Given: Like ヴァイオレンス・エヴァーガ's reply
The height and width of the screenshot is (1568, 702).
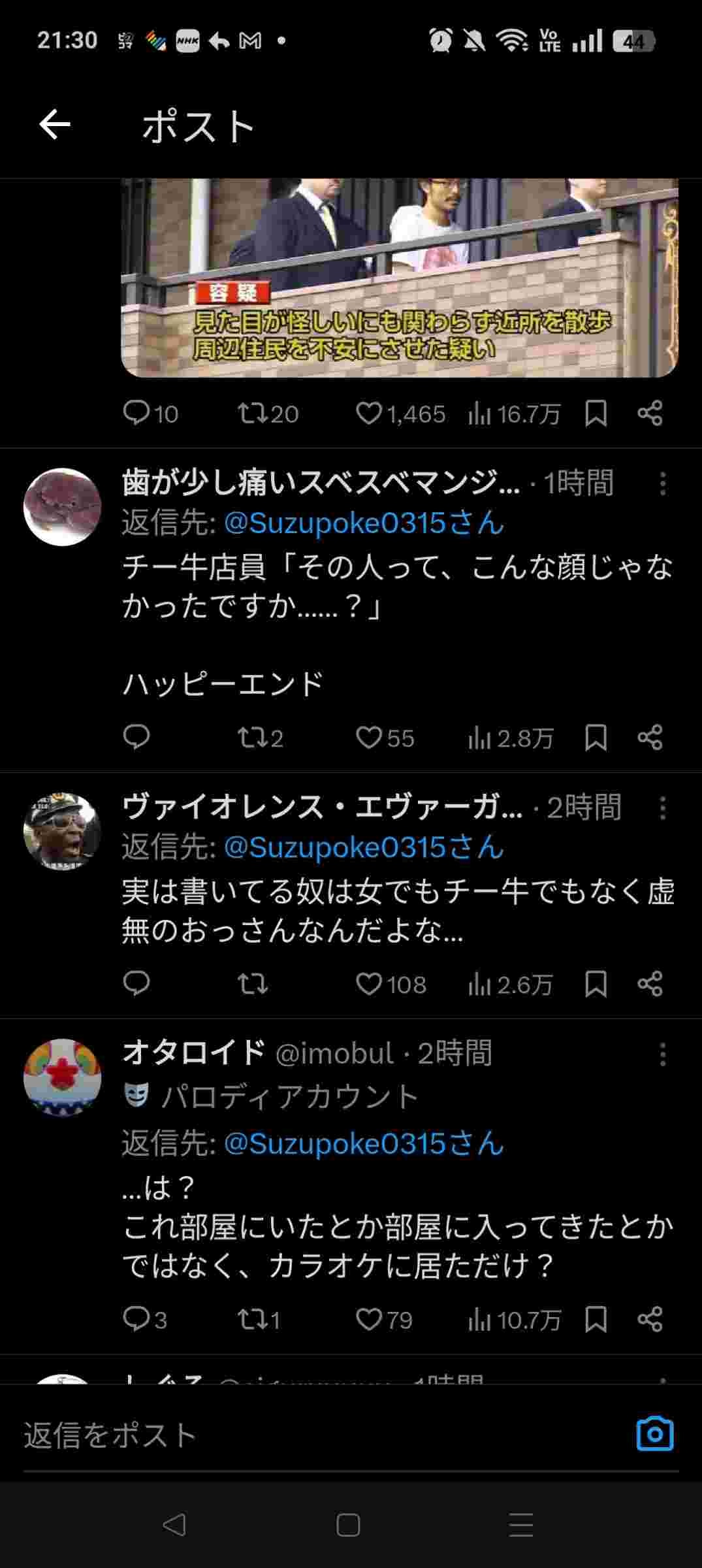Looking at the screenshot, I should [369, 984].
